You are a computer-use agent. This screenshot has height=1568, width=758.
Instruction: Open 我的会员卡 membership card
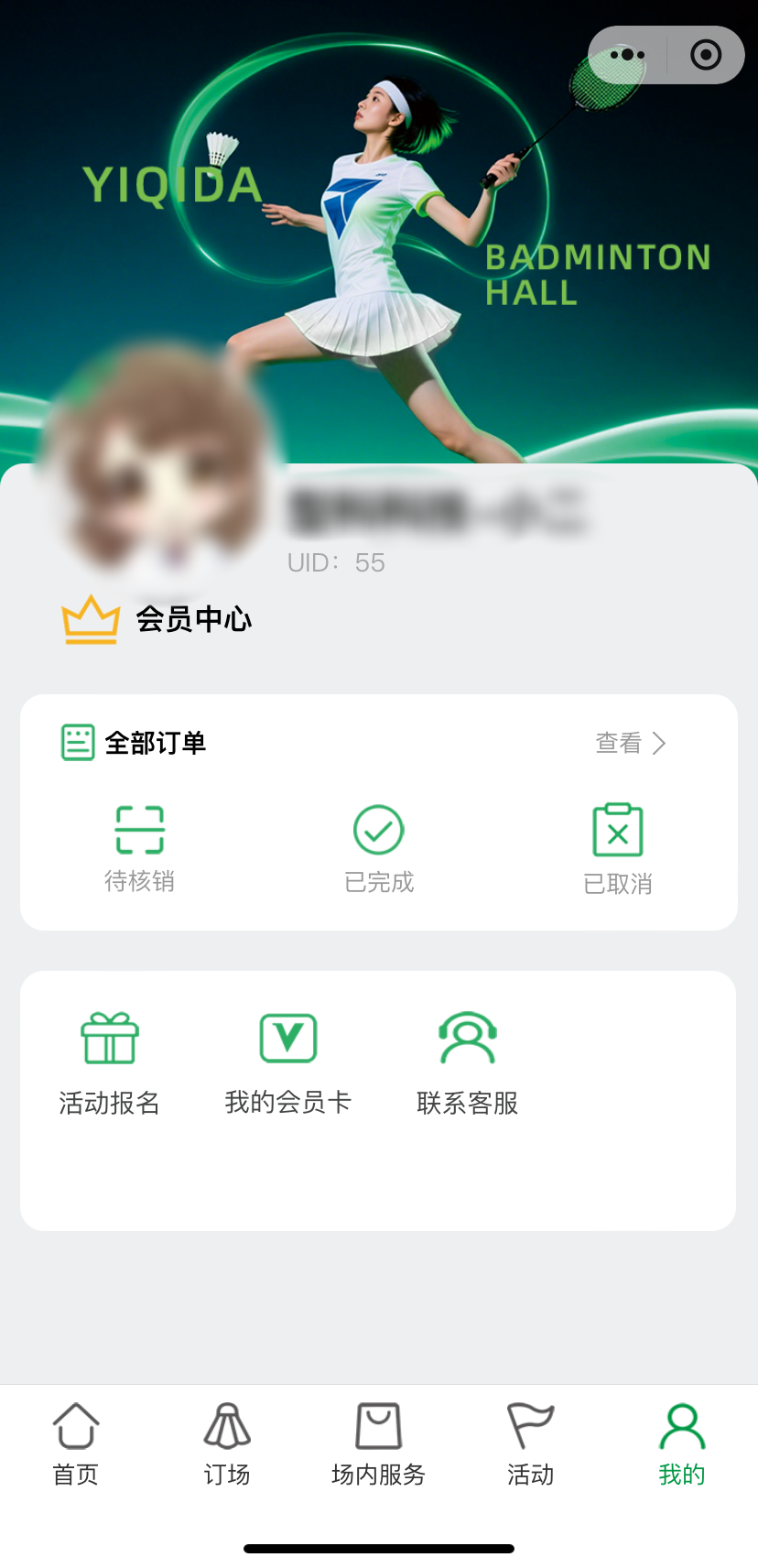(288, 1063)
